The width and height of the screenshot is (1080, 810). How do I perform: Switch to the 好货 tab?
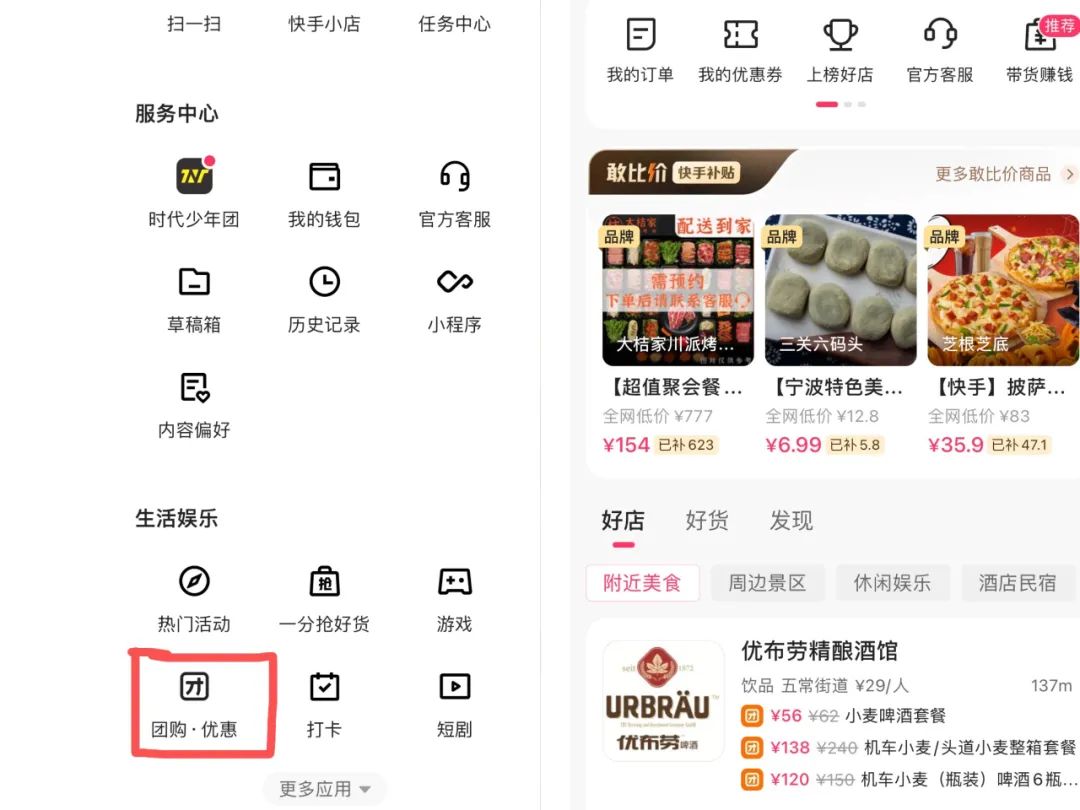[707, 520]
